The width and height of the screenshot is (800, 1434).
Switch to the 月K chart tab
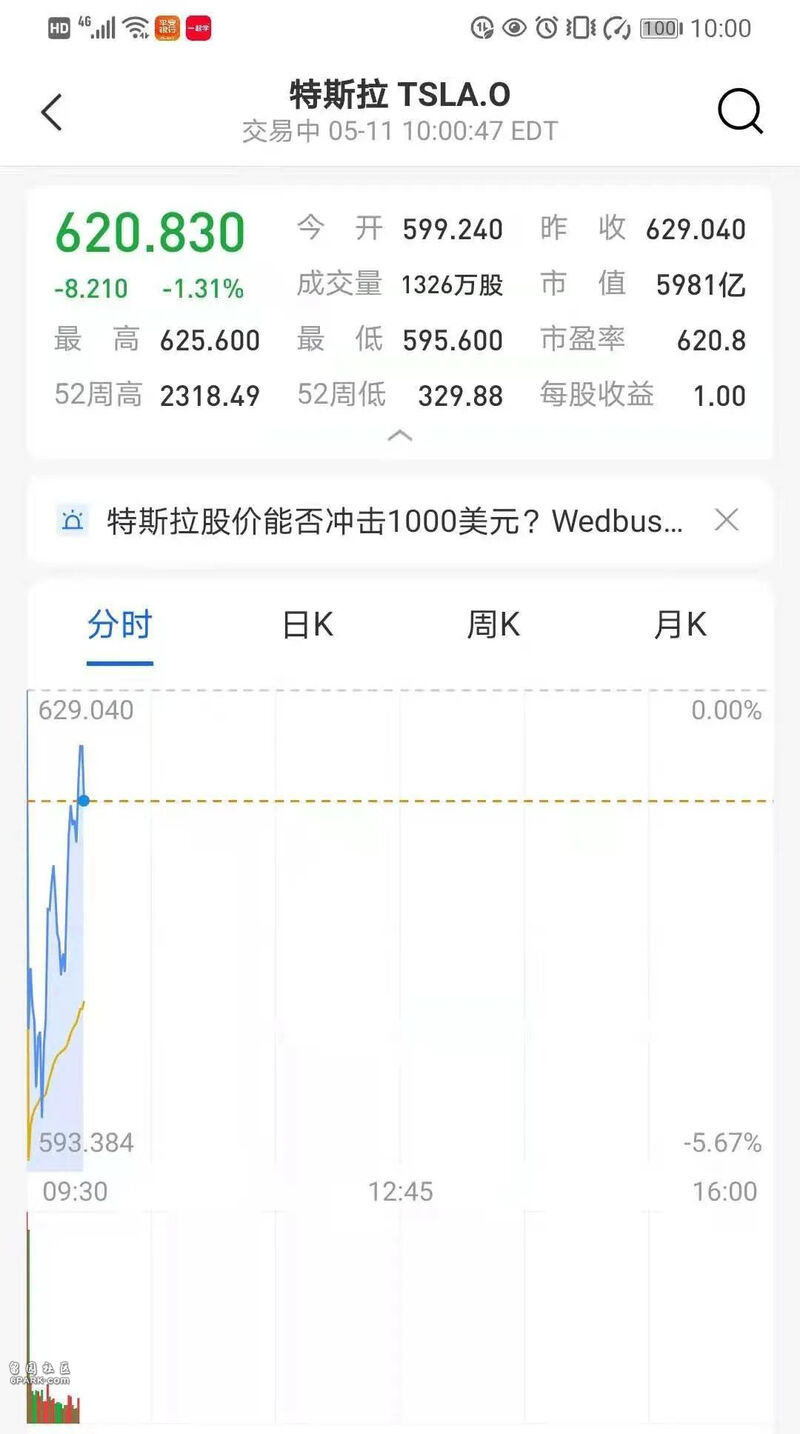tap(680, 625)
